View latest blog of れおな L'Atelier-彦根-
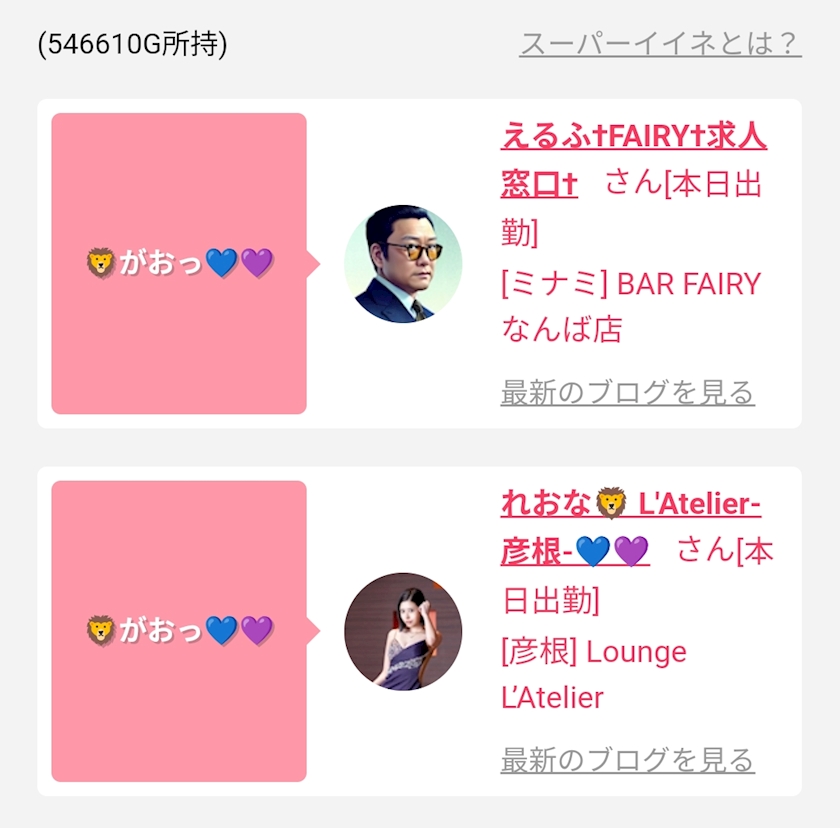 (627, 760)
